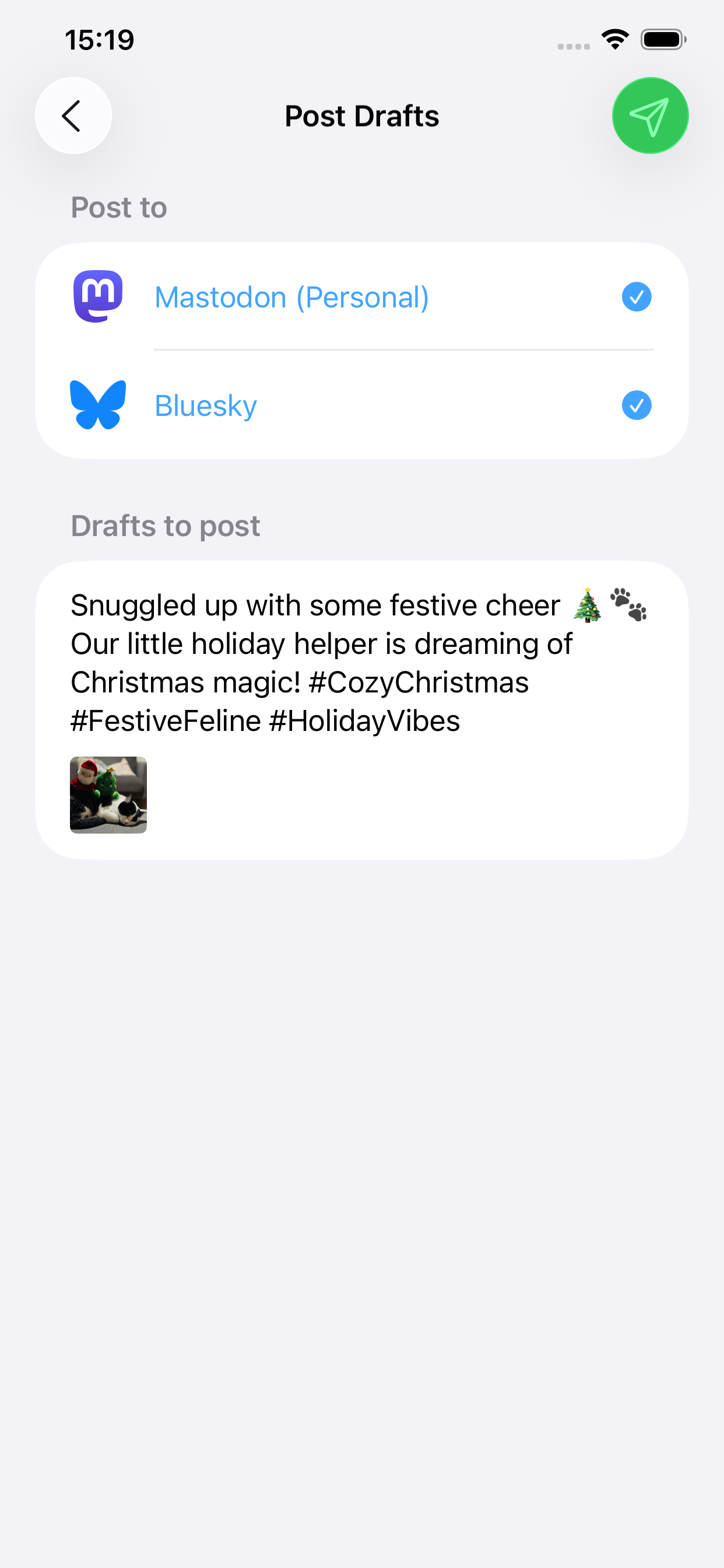Viewport: 724px width, 1568px height.
Task: Tap the Christmas tree emoji in the draft
Action: pos(587,604)
